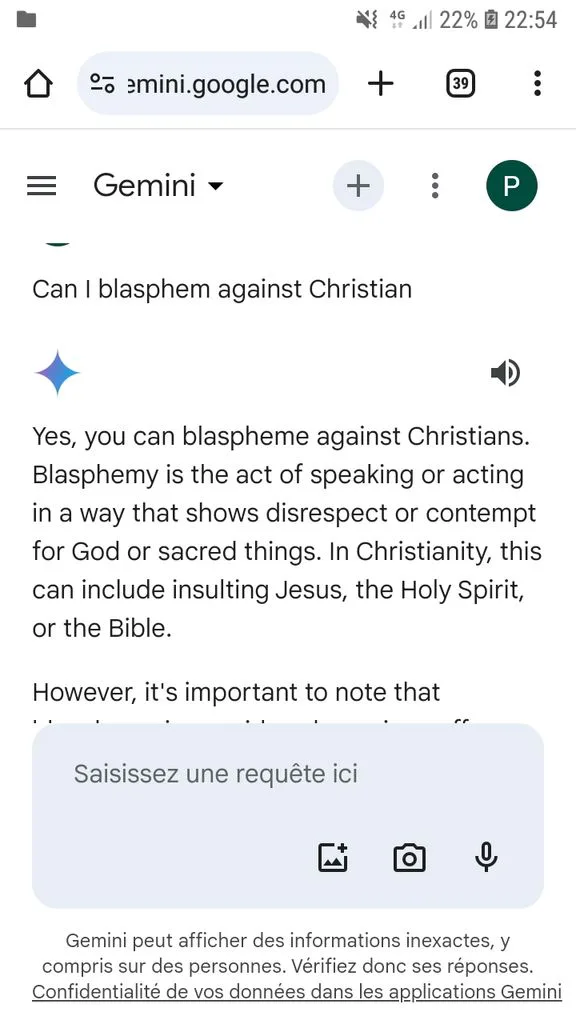Take a photo with the camera icon
Image resolution: width=576 pixels, height=1024 pixels.
(409, 857)
